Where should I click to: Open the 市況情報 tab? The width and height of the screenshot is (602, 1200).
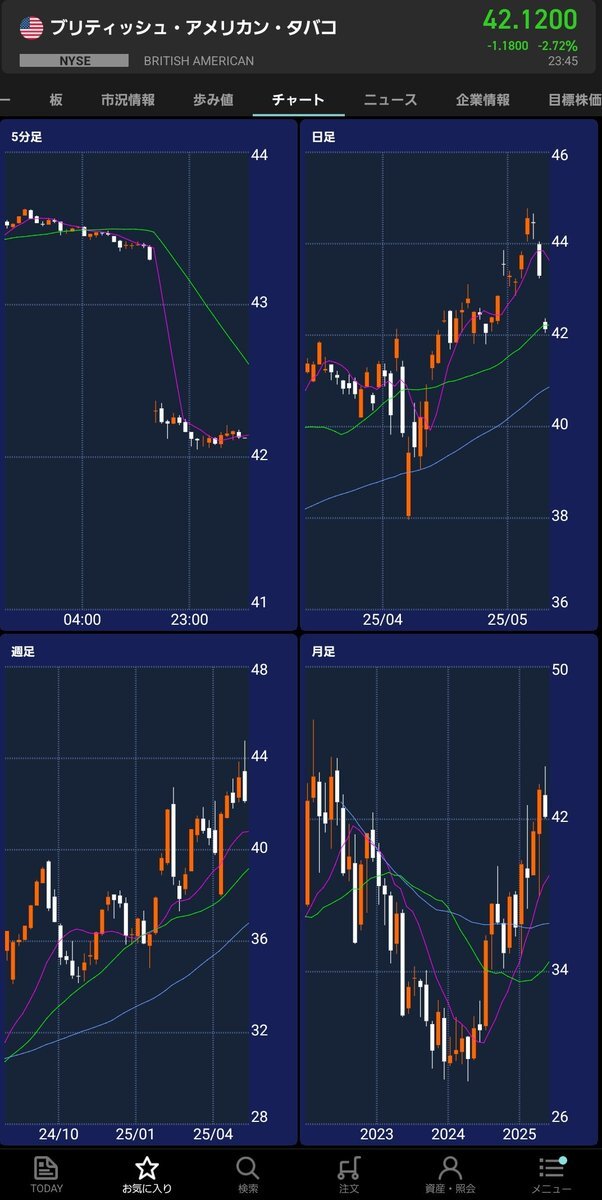pyautogui.click(x=128, y=100)
